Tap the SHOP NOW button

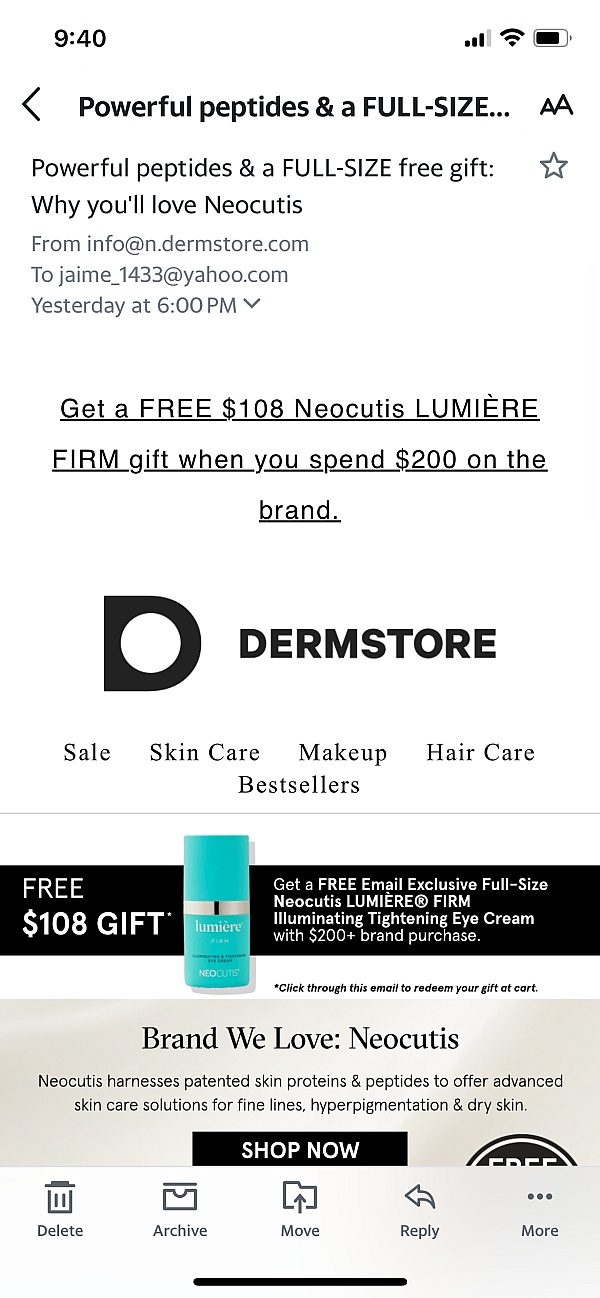click(299, 1149)
